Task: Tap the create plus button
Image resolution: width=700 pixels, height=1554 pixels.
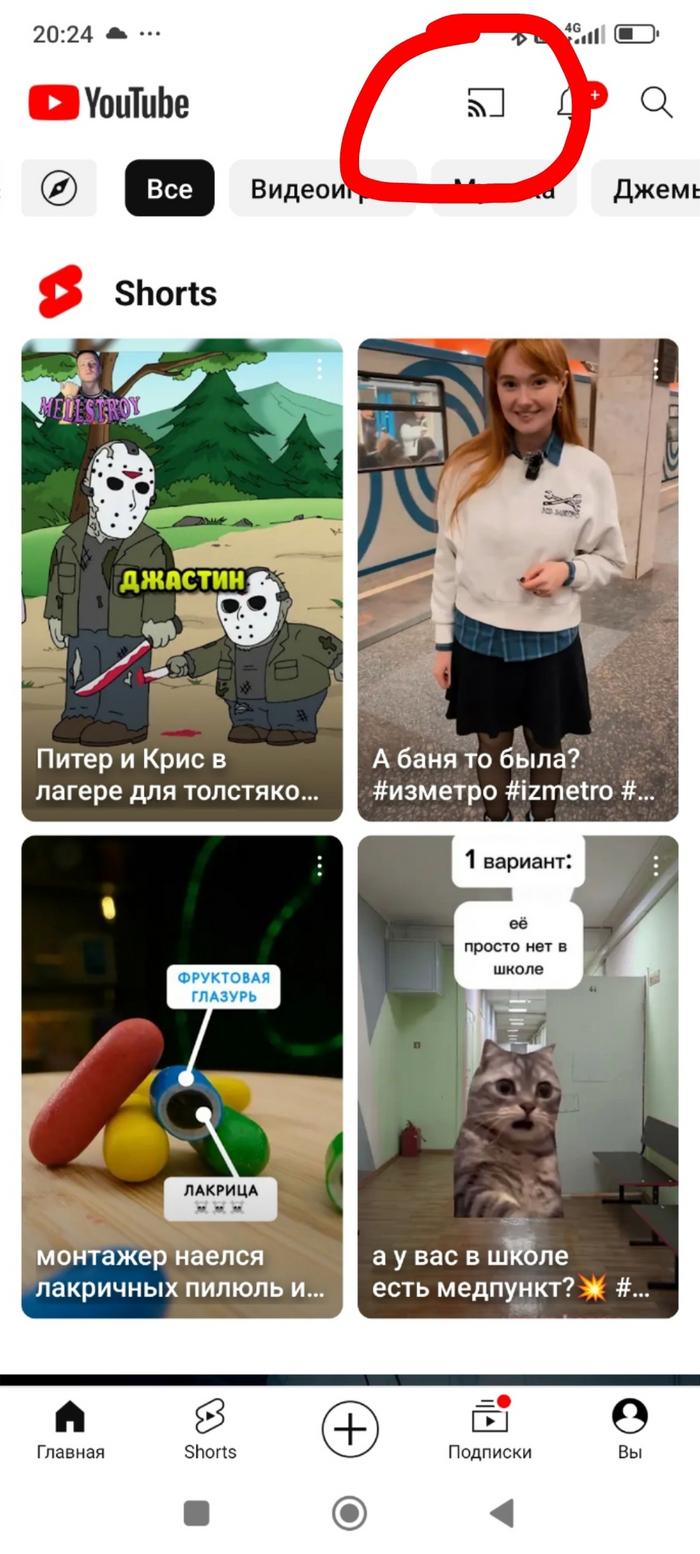Action: pos(350,1429)
